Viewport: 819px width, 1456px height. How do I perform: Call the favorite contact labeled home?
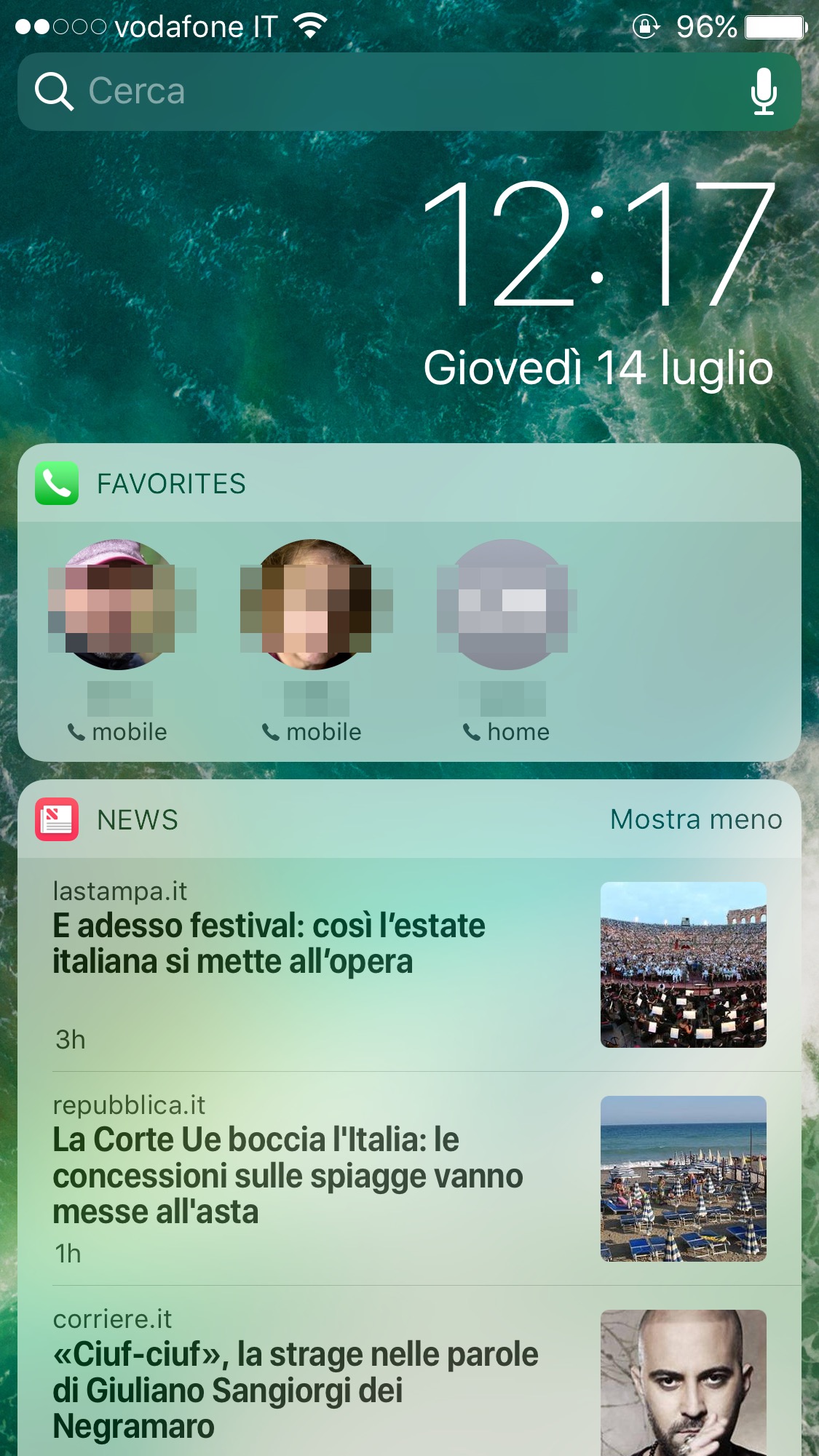pyautogui.click(x=507, y=604)
